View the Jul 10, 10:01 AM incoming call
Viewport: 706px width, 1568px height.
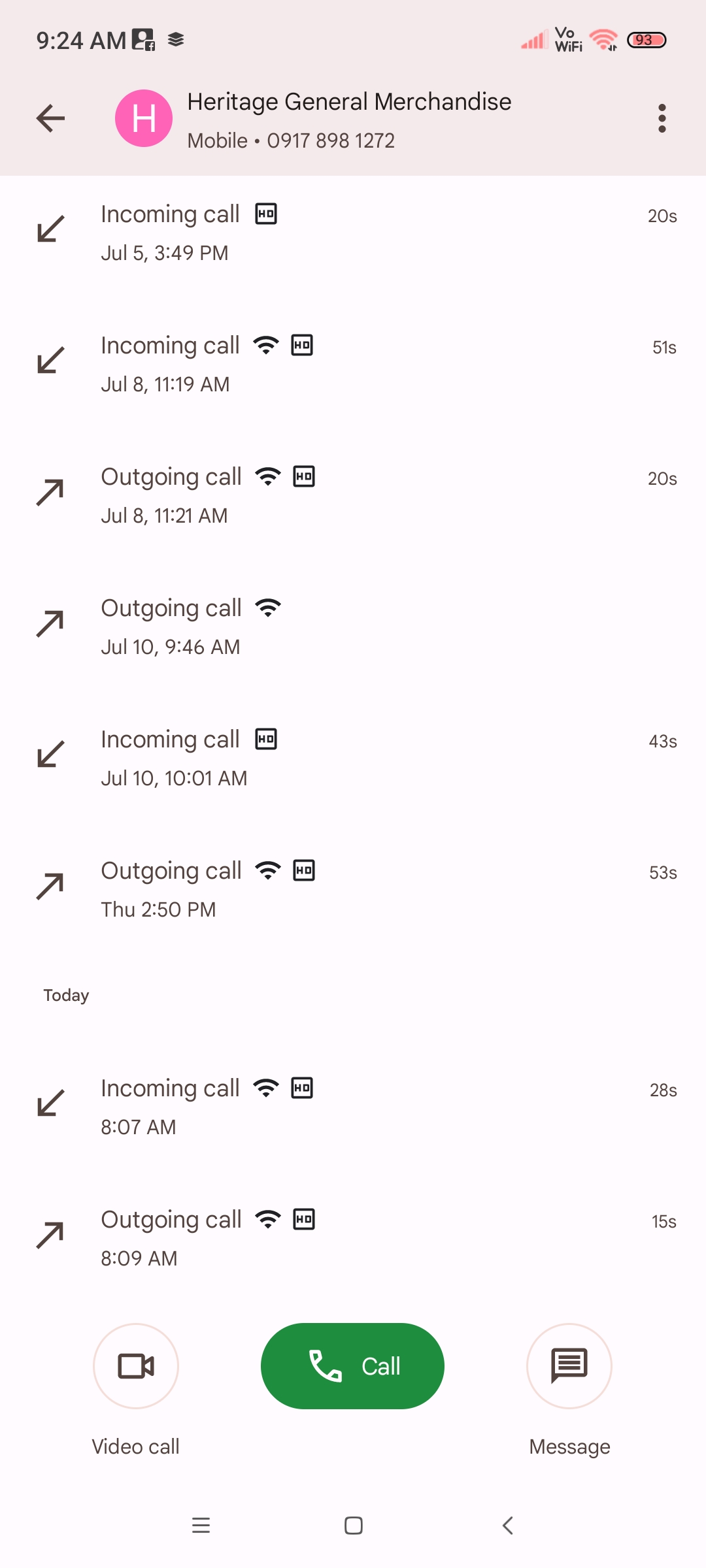coord(353,759)
